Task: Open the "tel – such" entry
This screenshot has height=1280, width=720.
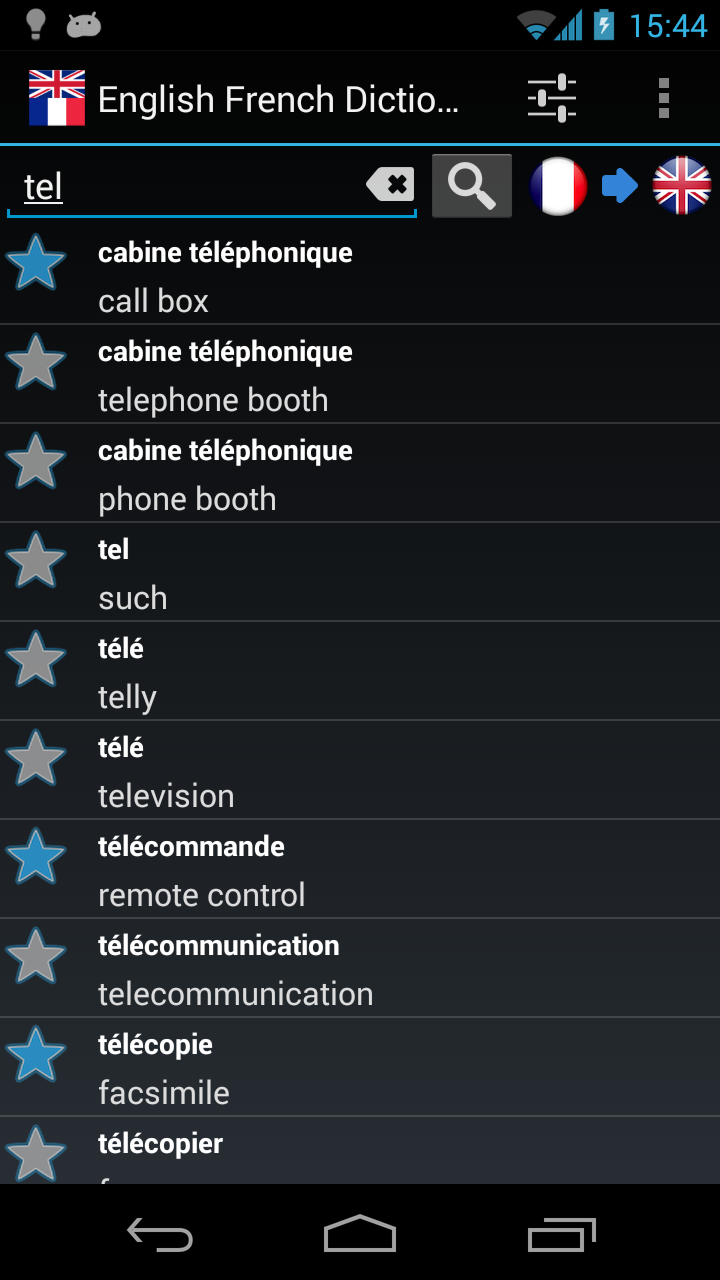Action: [380, 573]
